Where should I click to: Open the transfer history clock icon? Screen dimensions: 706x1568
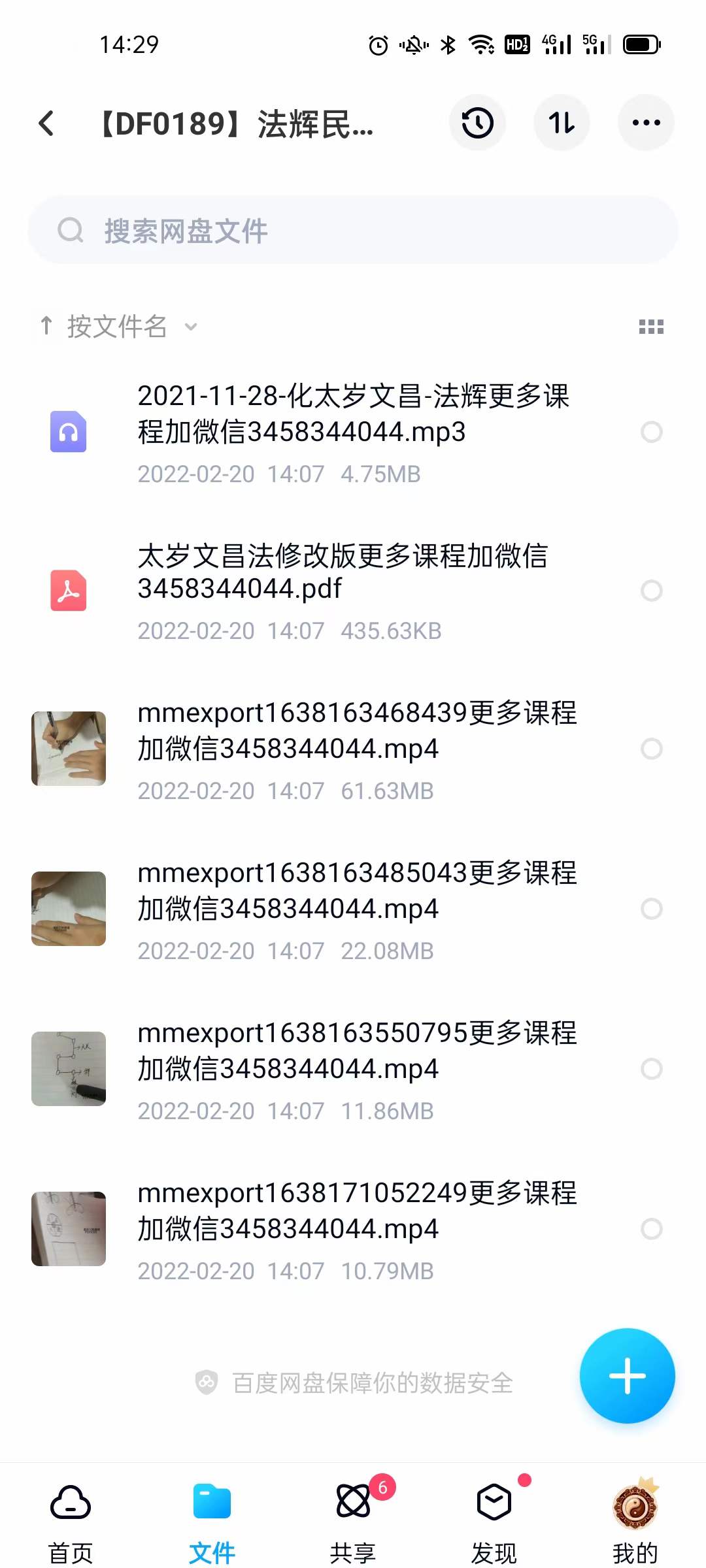pyautogui.click(x=477, y=123)
